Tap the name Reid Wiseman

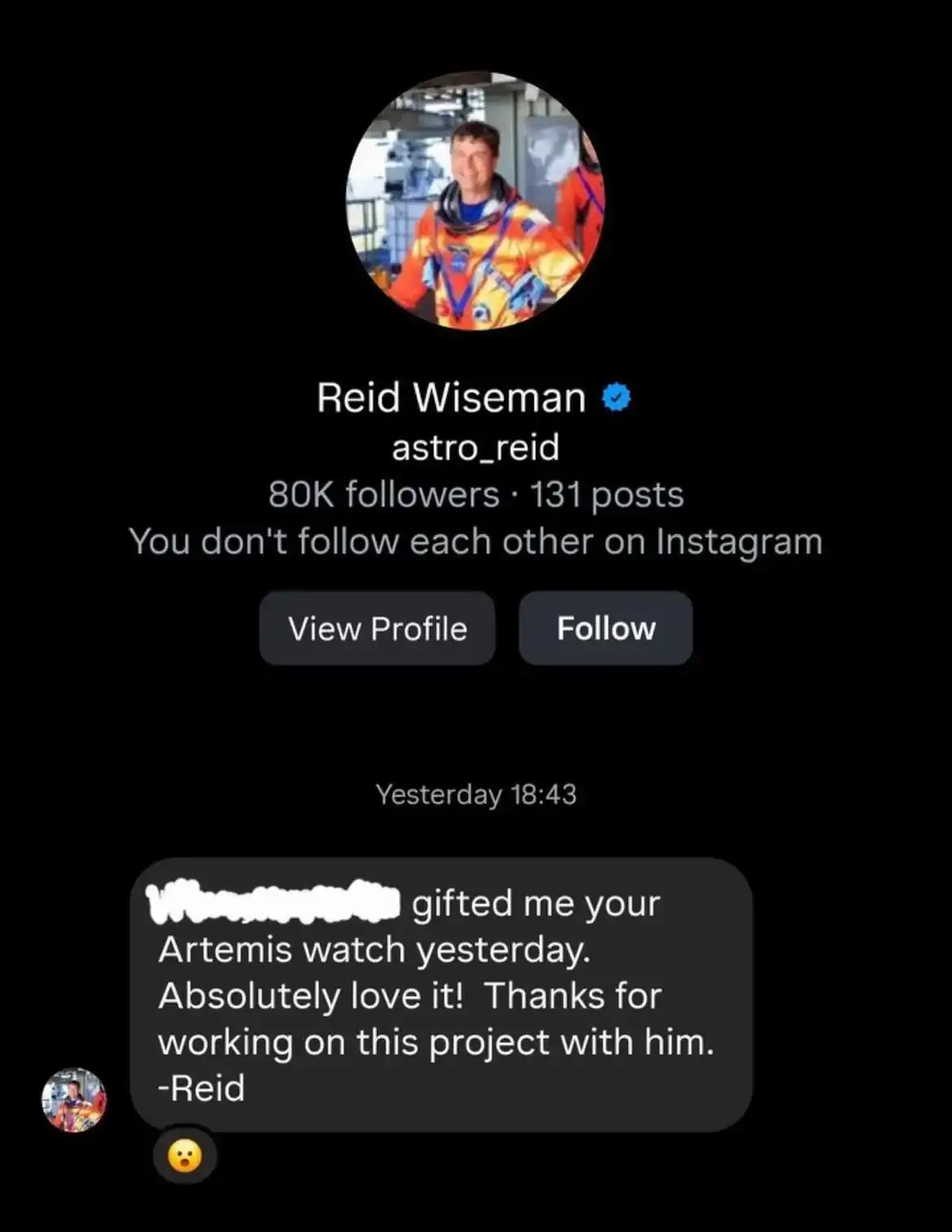click(452, 398)
